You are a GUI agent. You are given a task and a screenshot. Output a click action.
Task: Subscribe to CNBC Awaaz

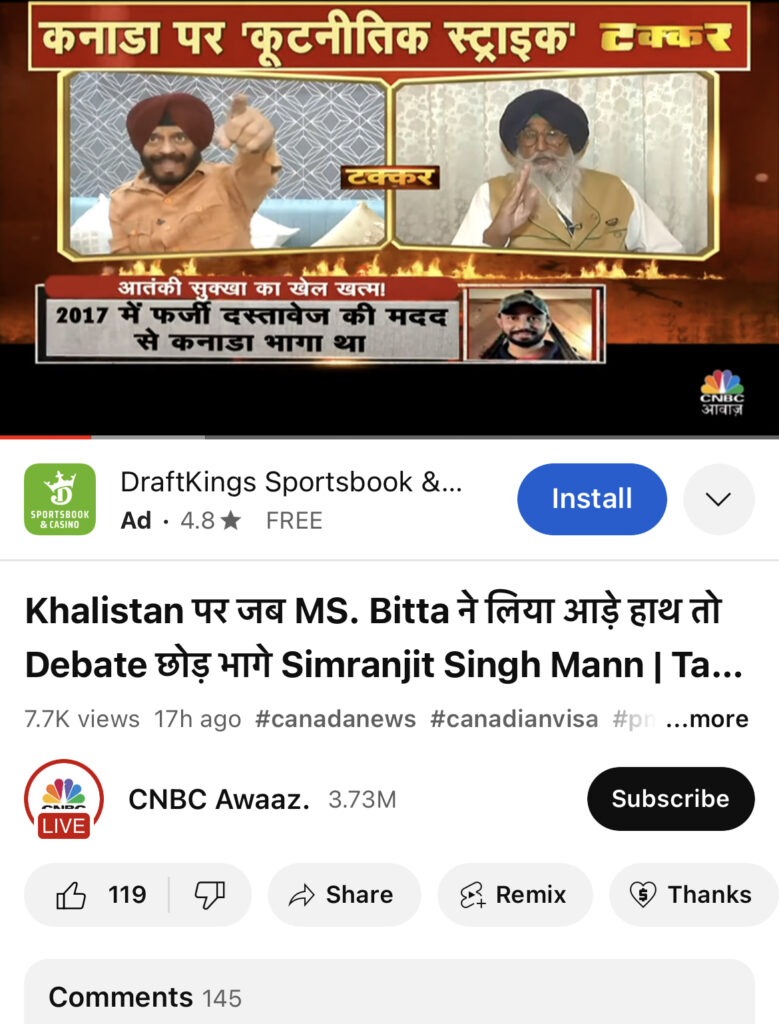(x=670, y=799)
